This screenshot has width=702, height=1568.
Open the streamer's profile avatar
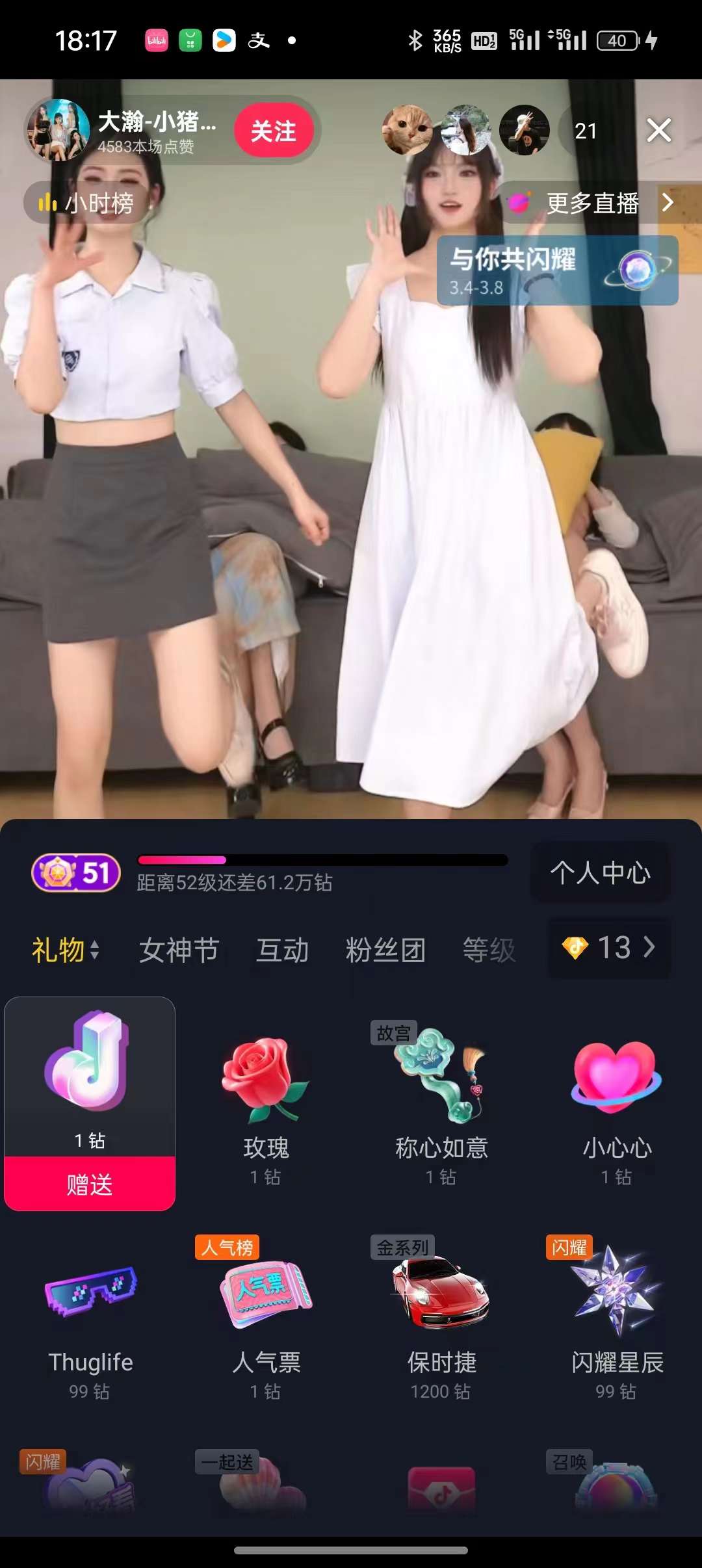[x=59, y=131]
